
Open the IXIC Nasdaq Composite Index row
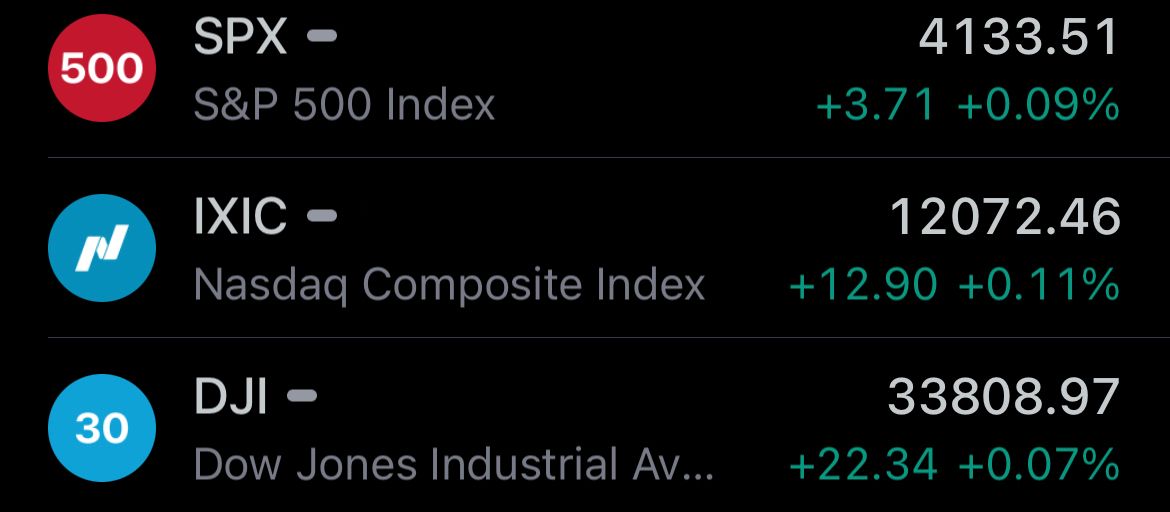[585, 248]
